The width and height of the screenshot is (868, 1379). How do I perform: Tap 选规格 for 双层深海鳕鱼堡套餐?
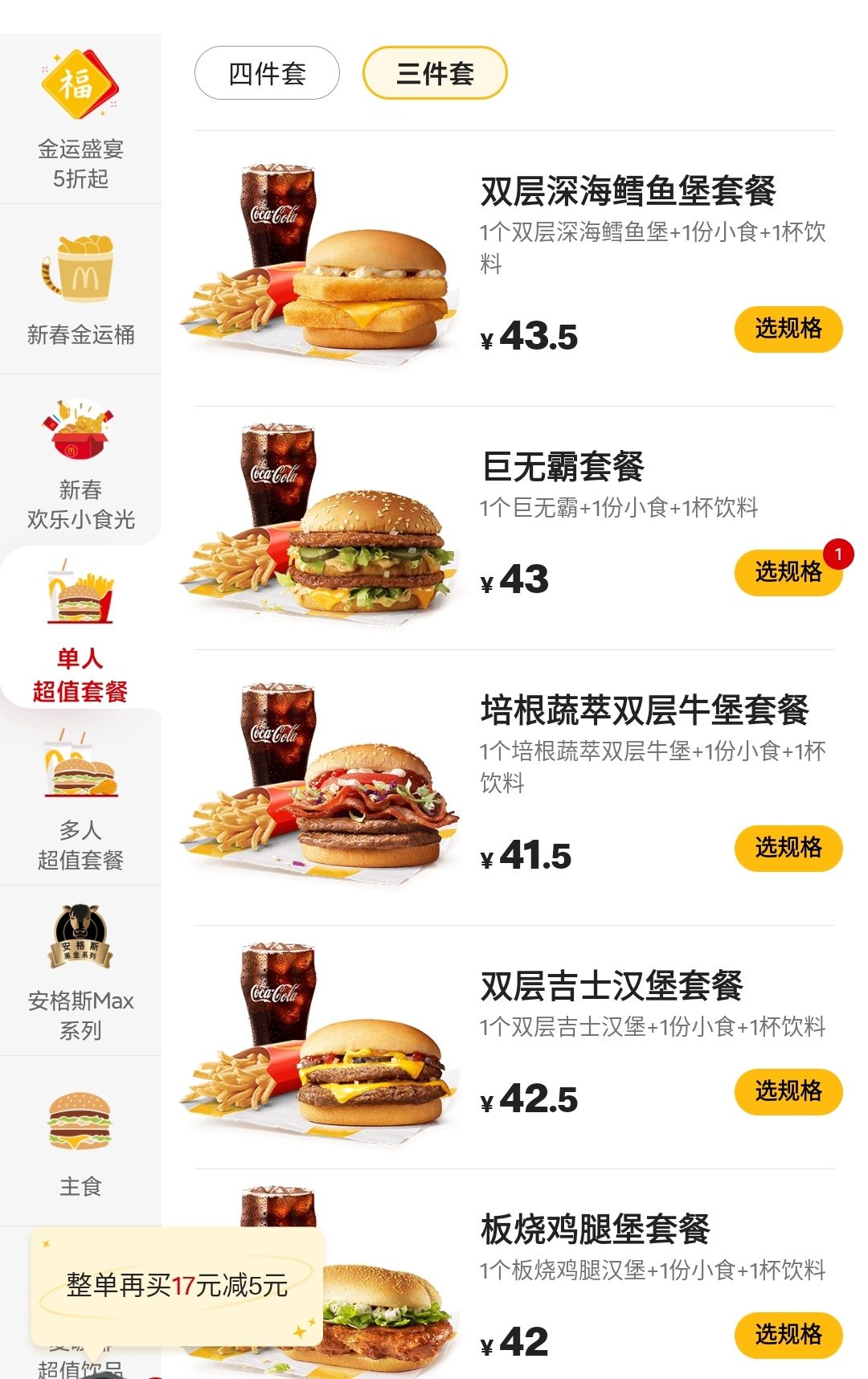pyautogui.click(x=788, y=329)
